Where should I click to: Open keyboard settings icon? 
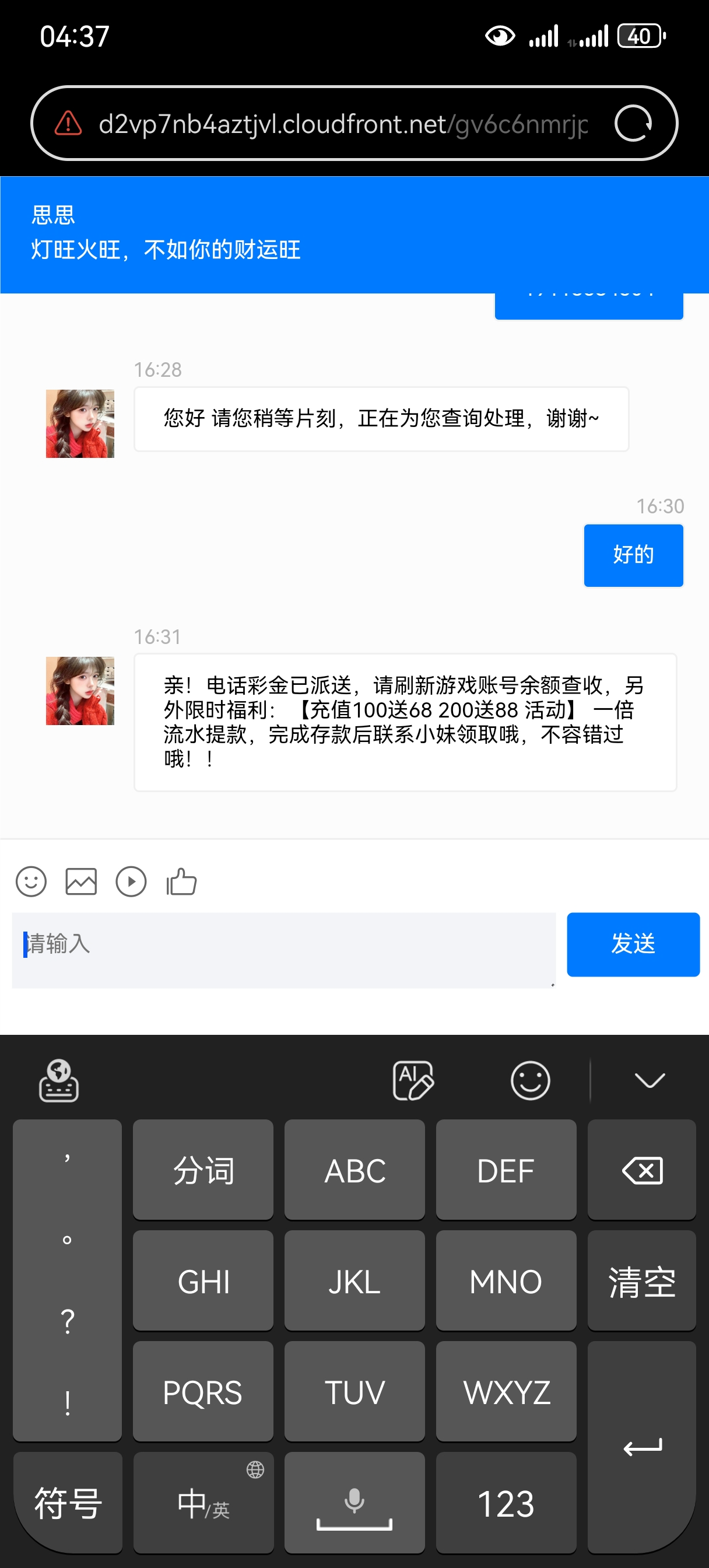coord(58,1080)
